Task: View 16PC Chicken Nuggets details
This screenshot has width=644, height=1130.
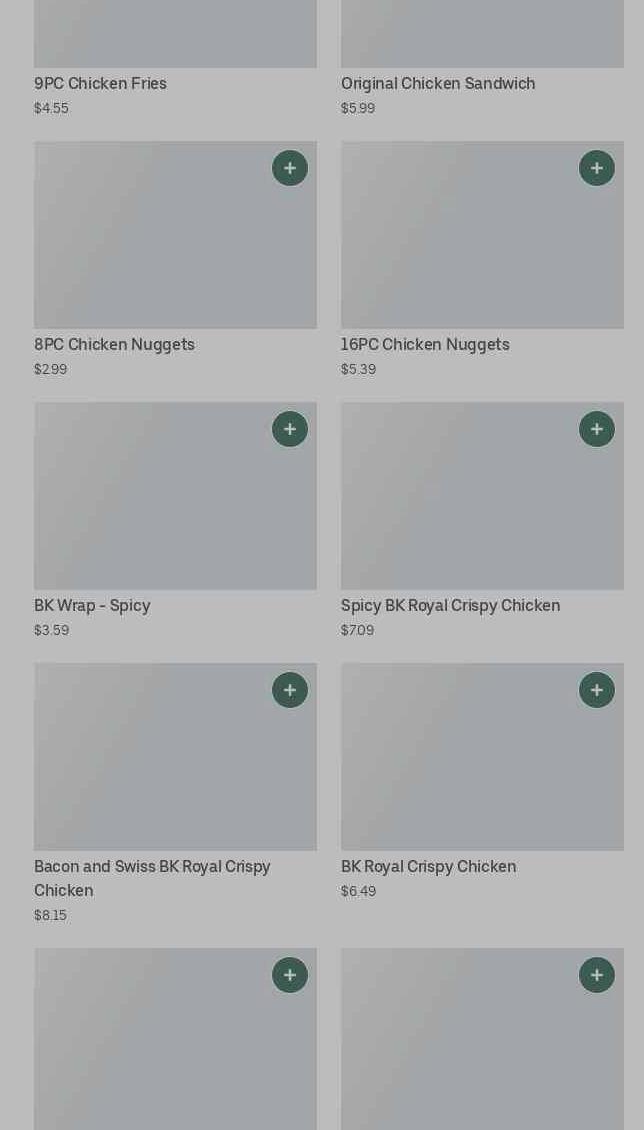Action: pos(460,250)
